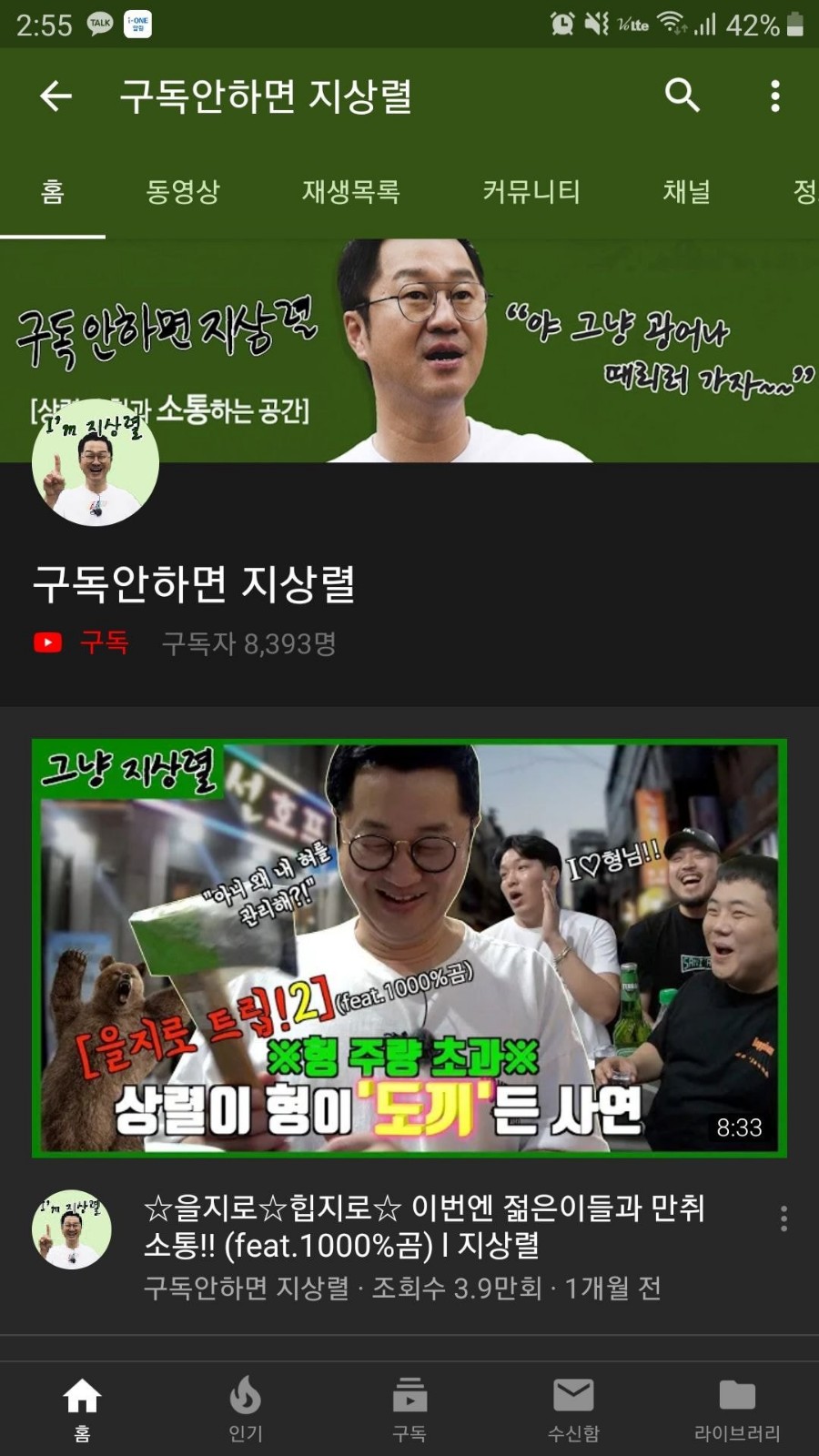Switch to the 동영상 tab
This screenshot has width=819, height=1456.
tap(183, 191)
